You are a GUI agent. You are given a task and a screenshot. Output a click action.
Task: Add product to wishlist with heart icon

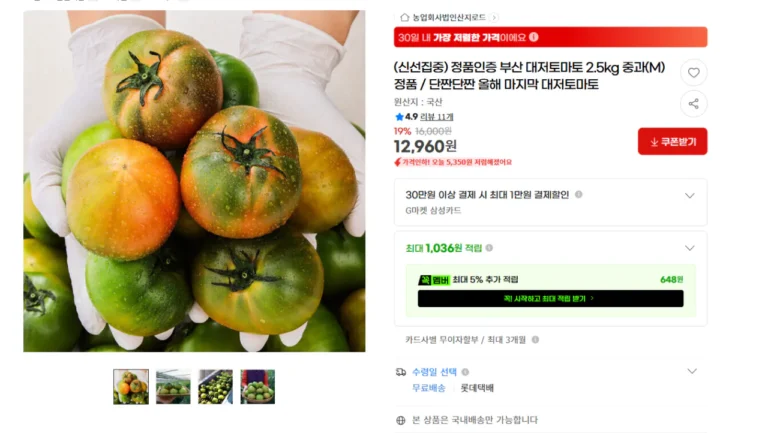[x=693, y=72]
